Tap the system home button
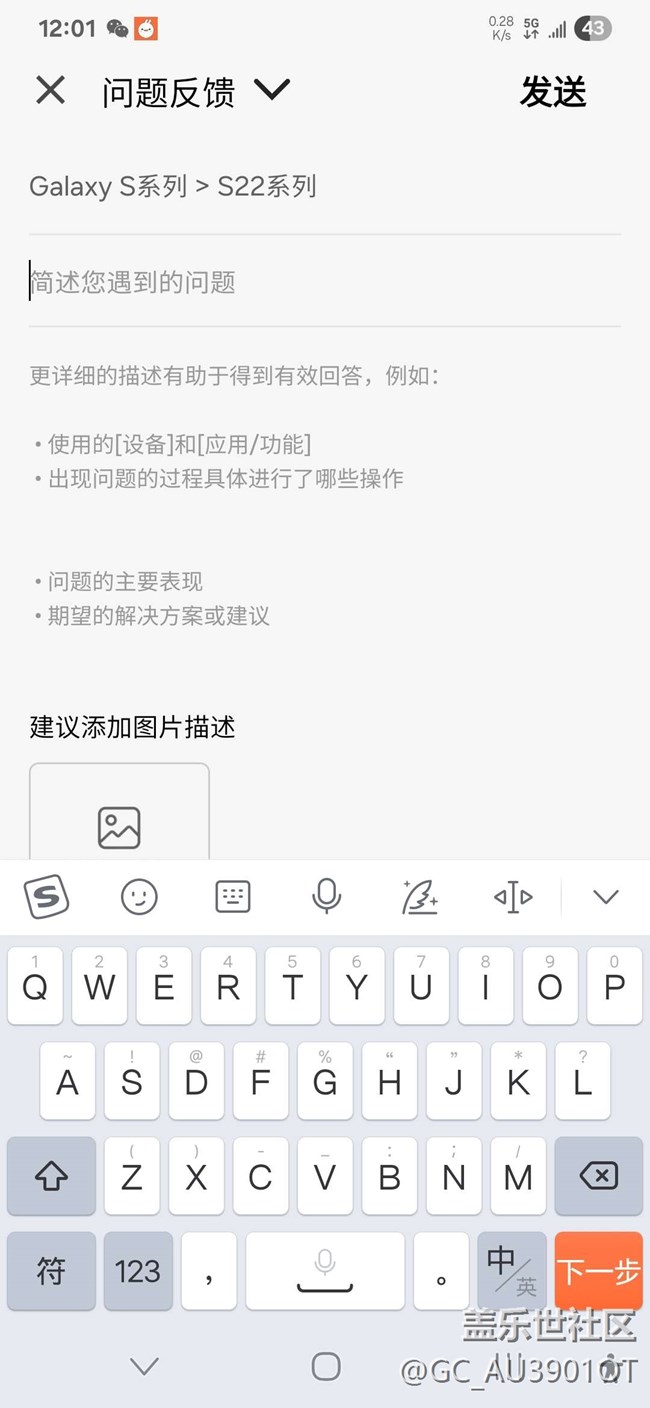Image resolution: width=650 pixels, height=1408 pixels. point(326,1366)
